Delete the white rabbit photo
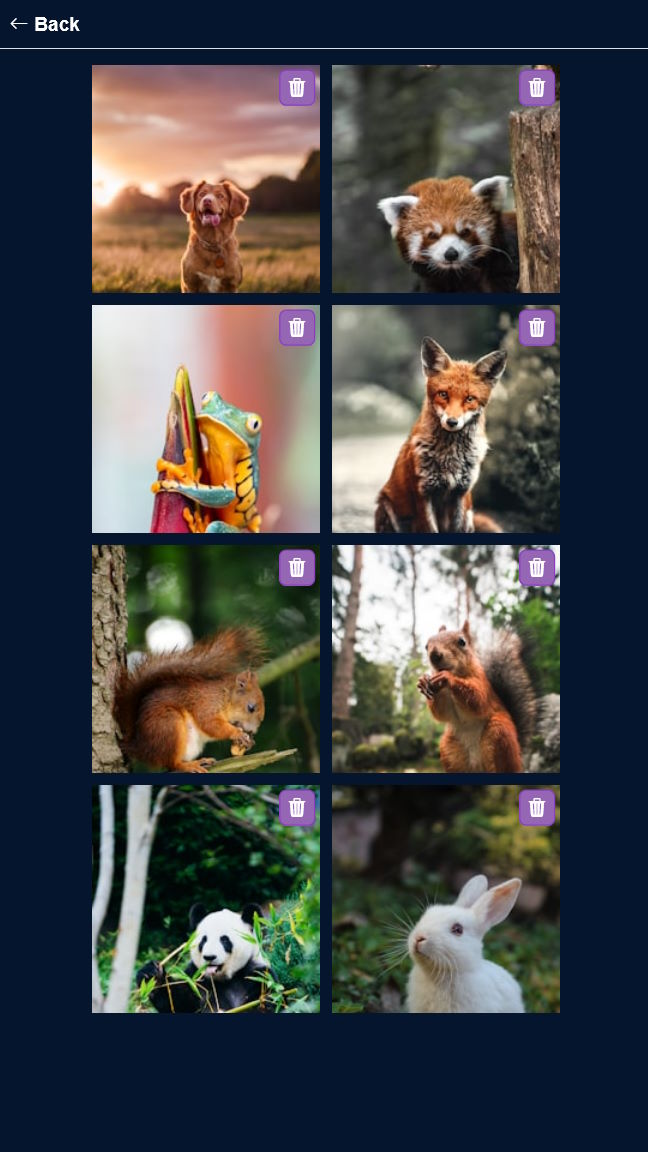The height and width of the screenshot is (1152, 648). click(537, 808)
